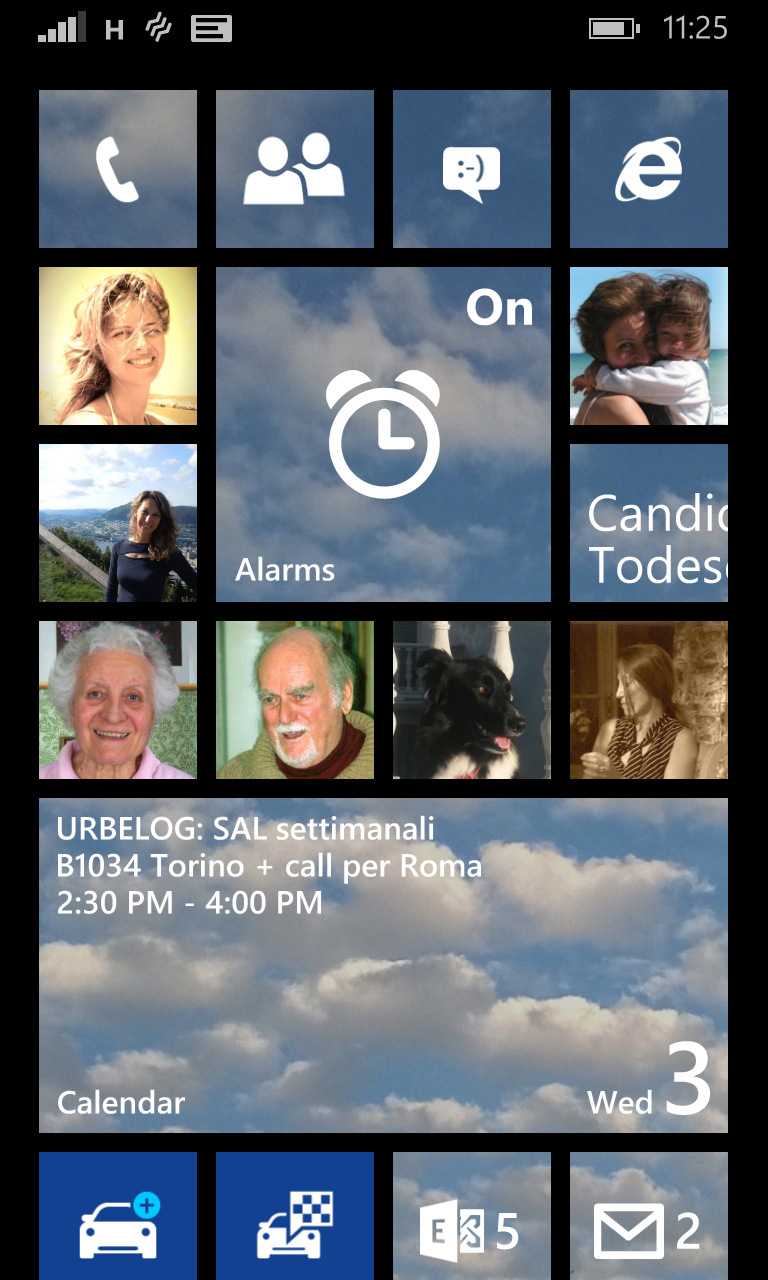Open the Alarms tile
The image size is (768, 1280).
[x=383, y=434]
